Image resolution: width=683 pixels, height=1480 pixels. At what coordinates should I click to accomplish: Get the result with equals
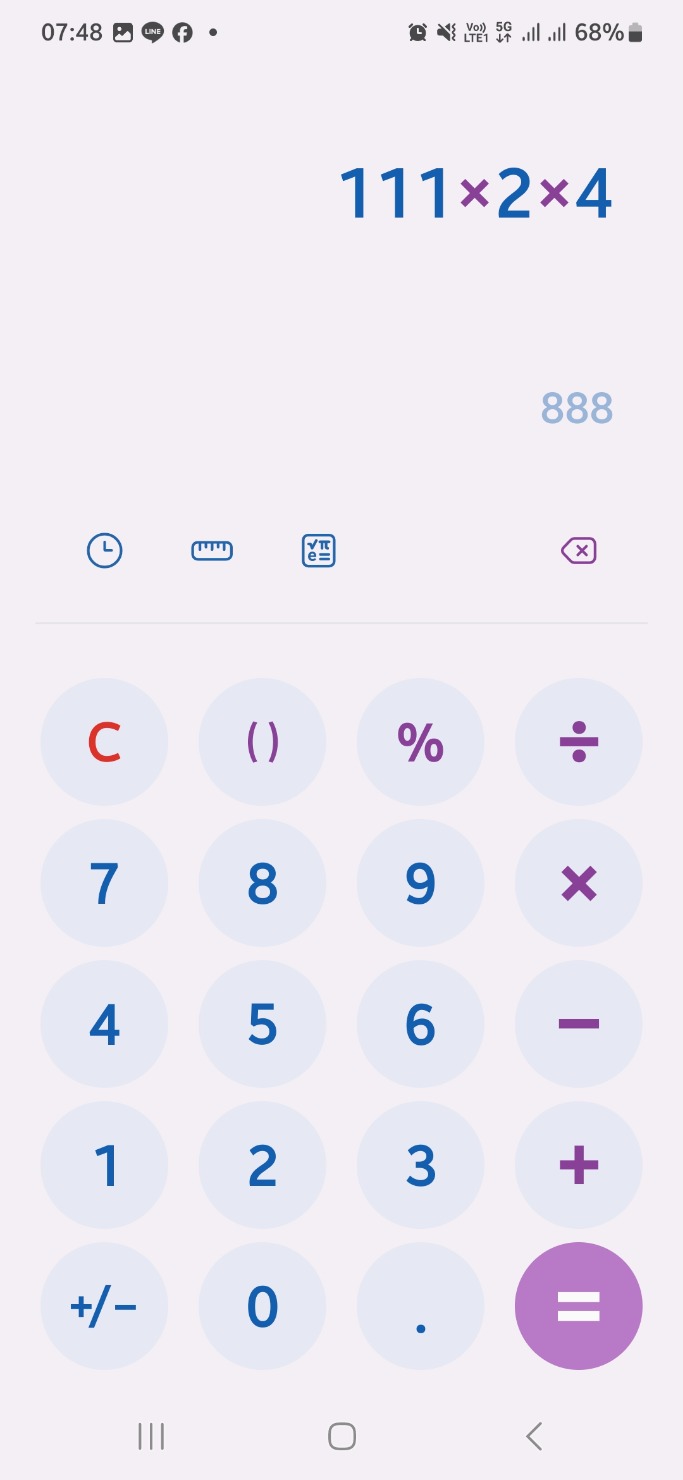pos(578,1306)
